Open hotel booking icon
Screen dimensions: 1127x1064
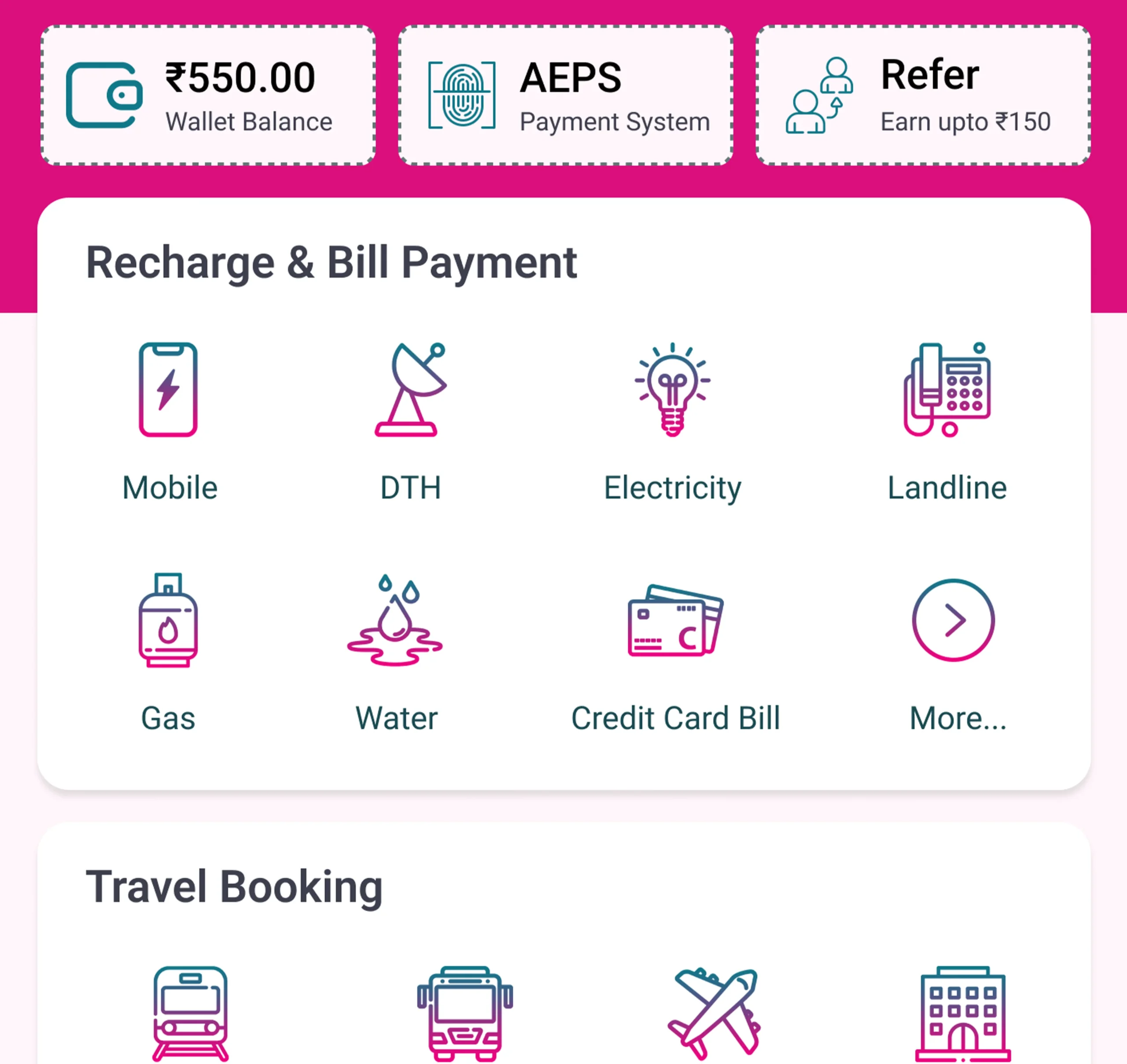963,1013
